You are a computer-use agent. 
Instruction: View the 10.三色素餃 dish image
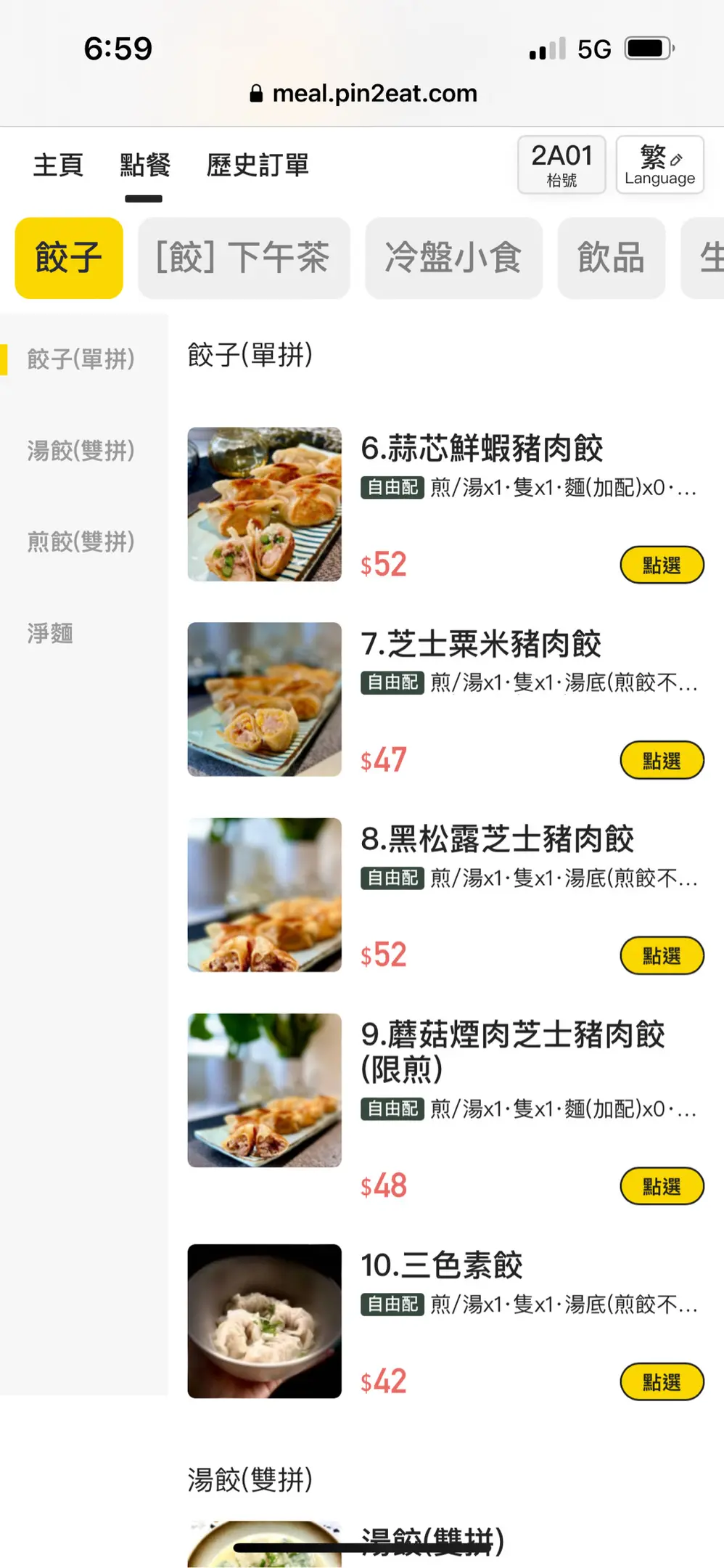265,1321
